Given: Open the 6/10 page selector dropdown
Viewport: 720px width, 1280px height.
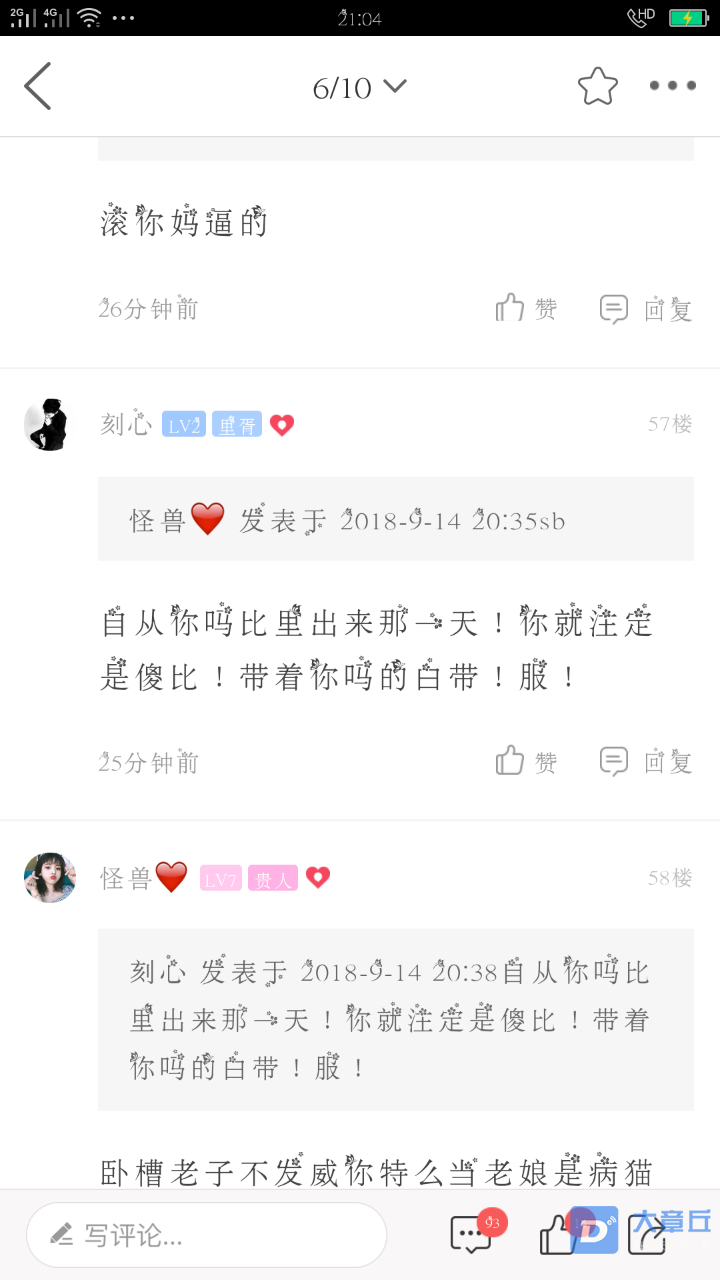Looking at the screenshot, I should (x=359, y=87).
